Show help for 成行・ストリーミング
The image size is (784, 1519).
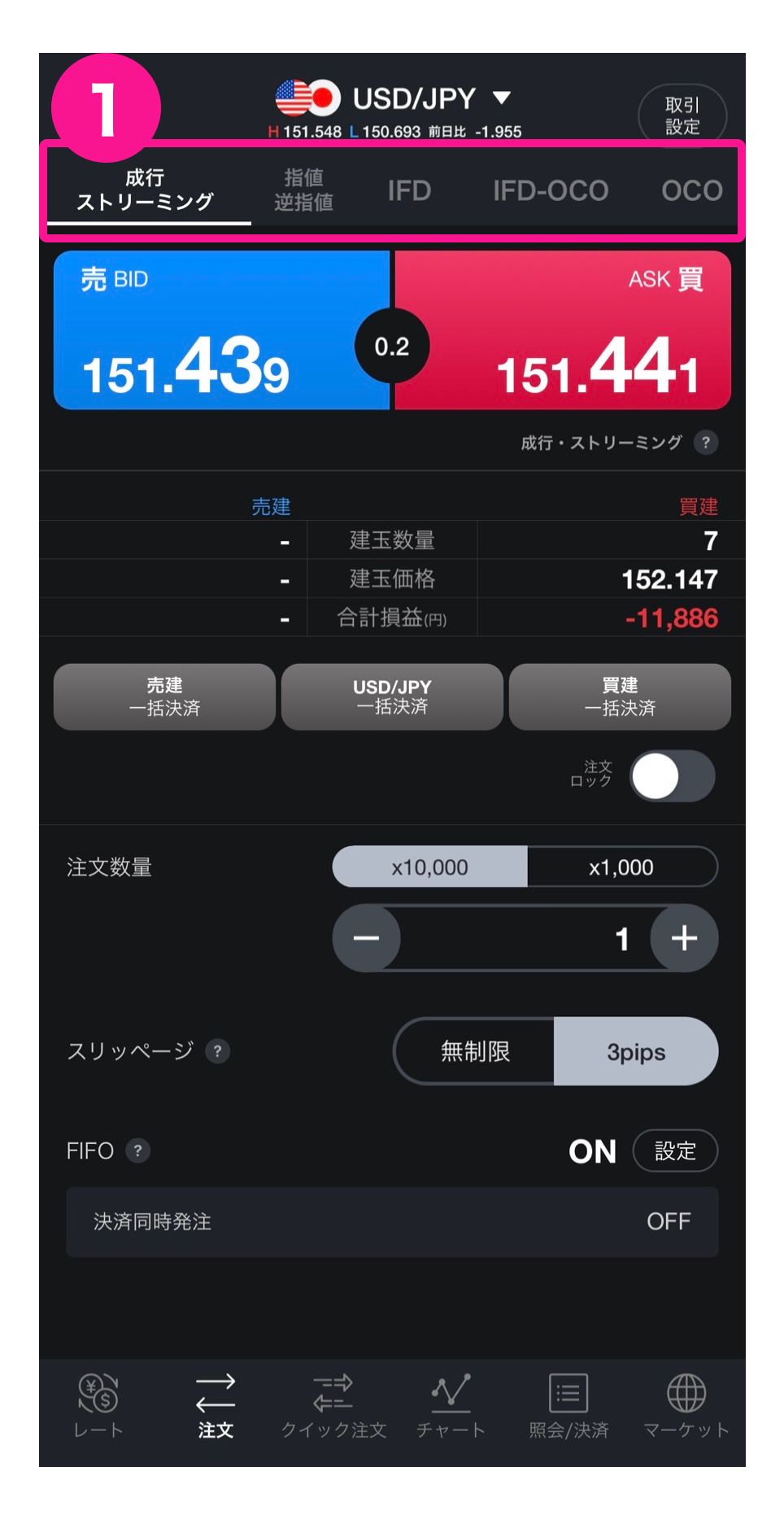[706, 443]
